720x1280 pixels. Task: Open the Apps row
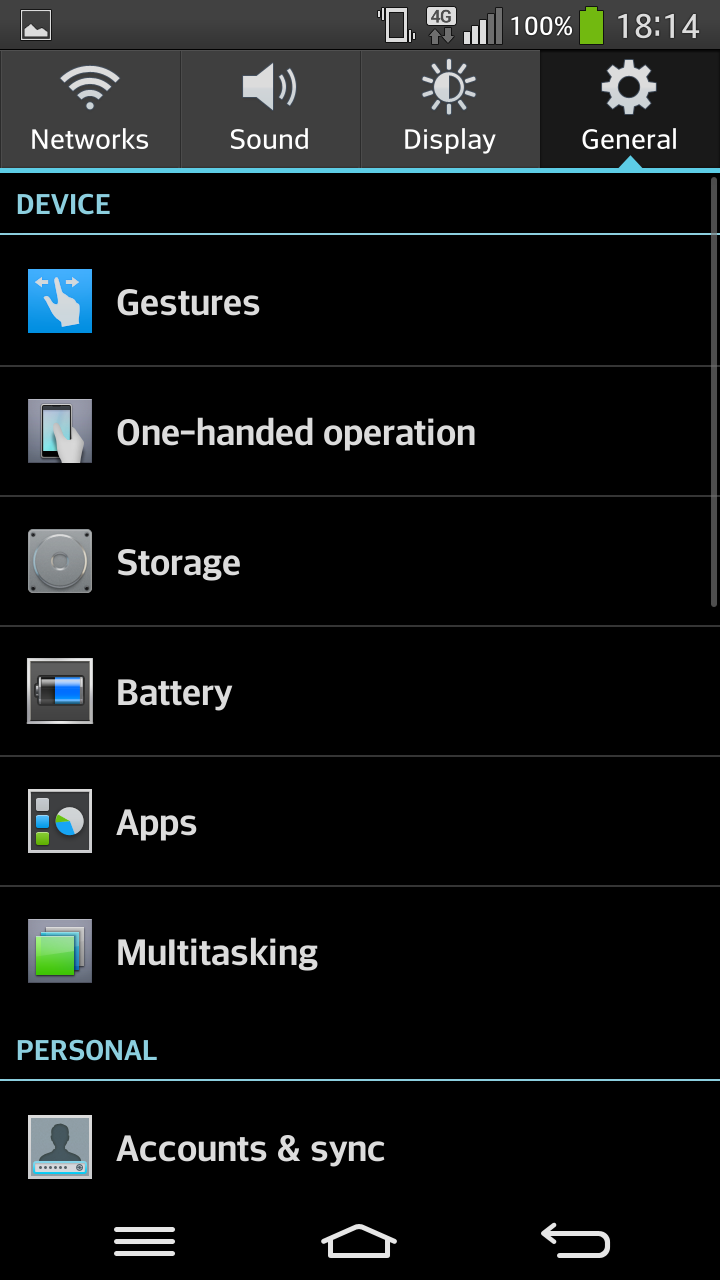coord(360,821)
